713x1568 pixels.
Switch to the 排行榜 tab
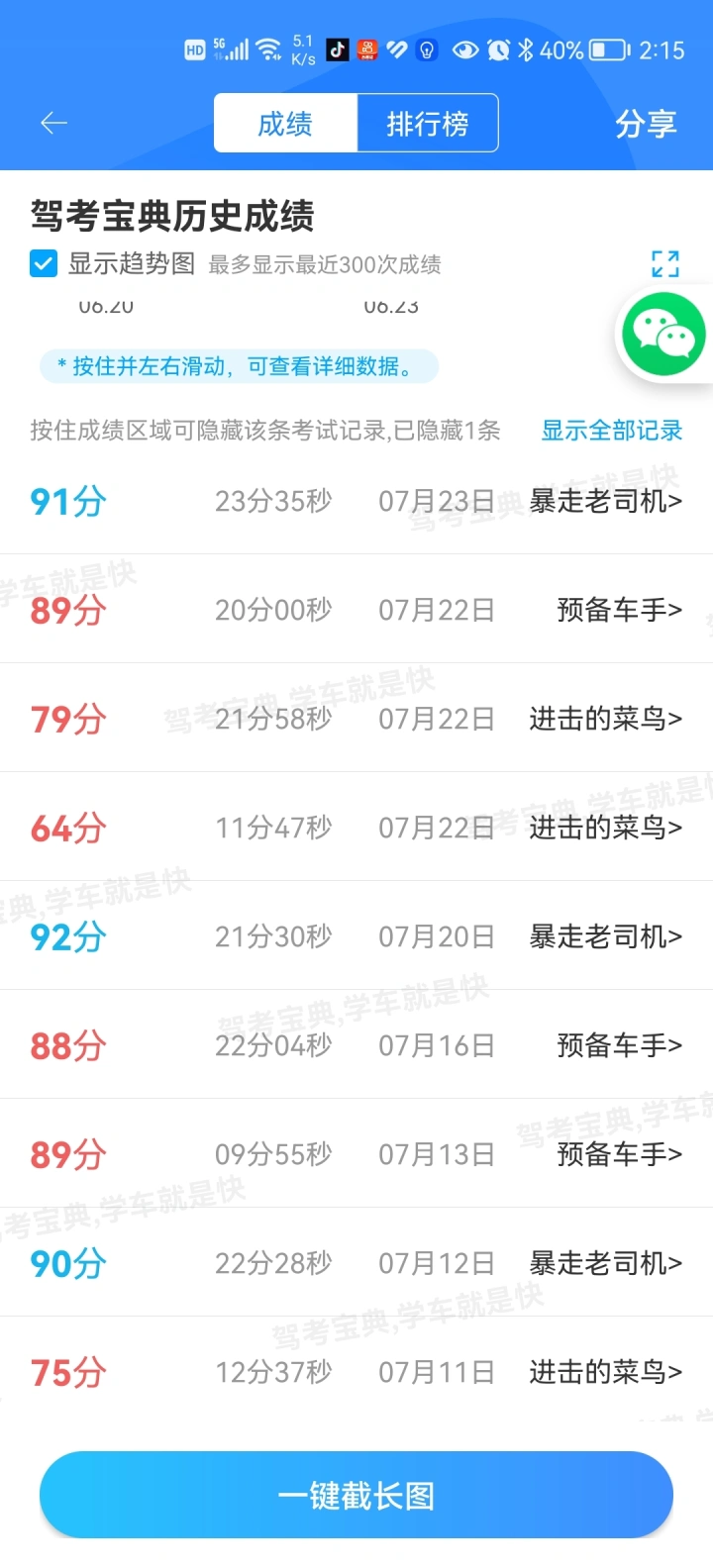pyautogui.click(x=427, y=124)
